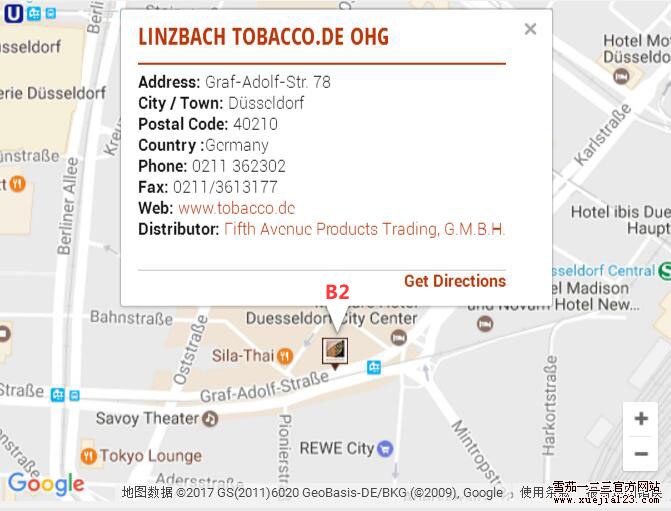Zoom in on the map
Viewport: 671px width, 511px height.
[x=640, y=419]
